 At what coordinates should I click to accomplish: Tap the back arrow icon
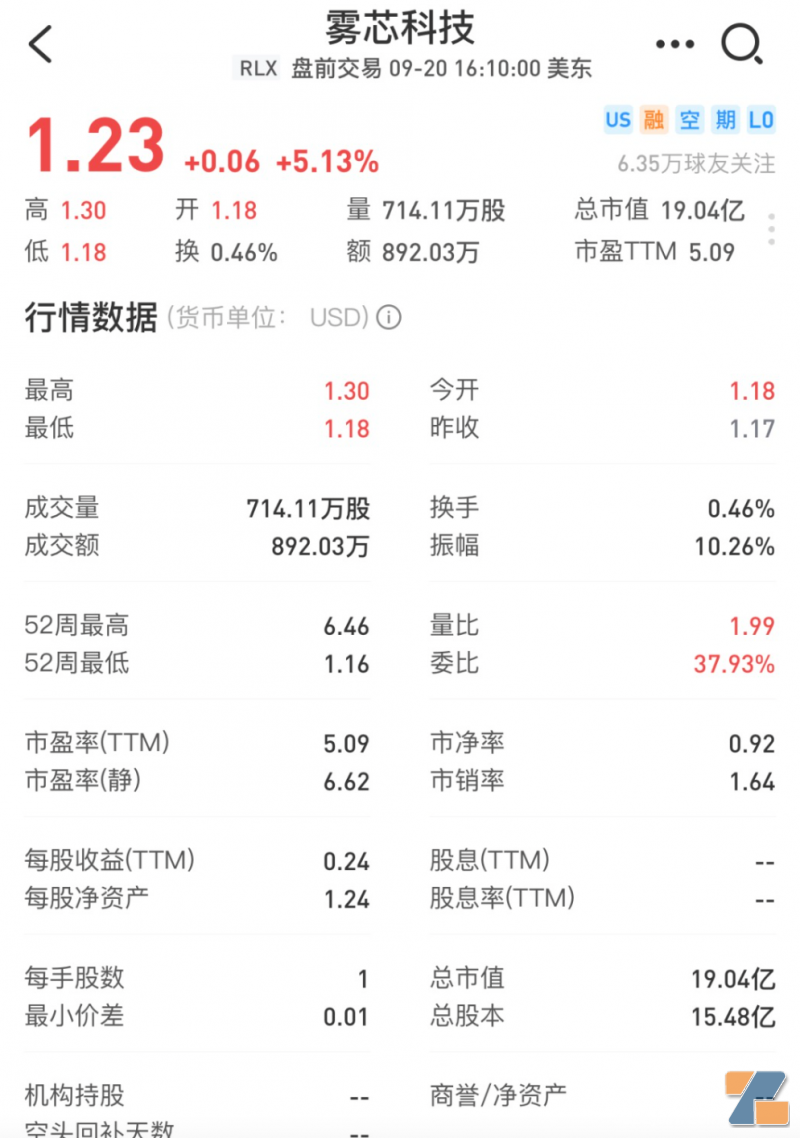(40, 44)
